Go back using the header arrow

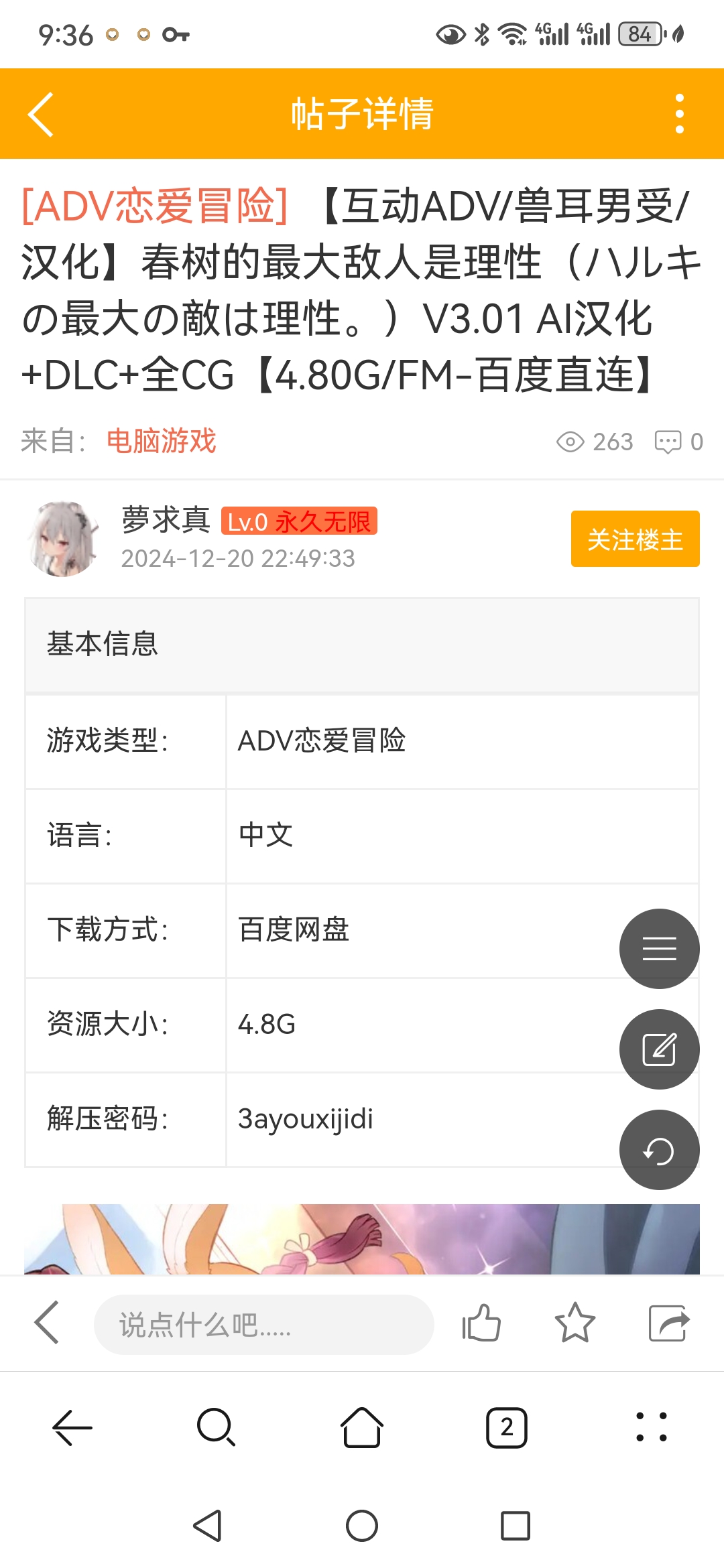pos(40,113)
